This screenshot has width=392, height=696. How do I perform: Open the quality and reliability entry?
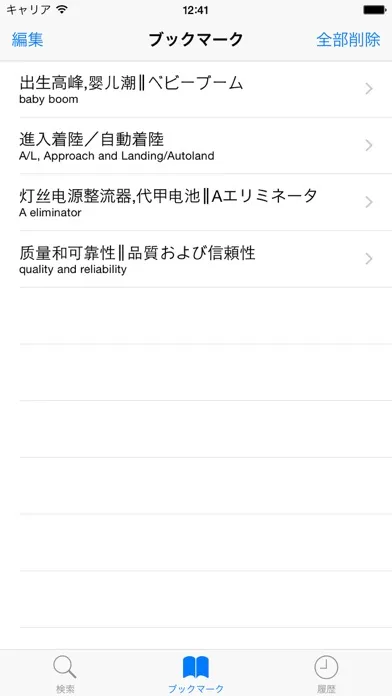pyautogui.click(x=196, y=259)
